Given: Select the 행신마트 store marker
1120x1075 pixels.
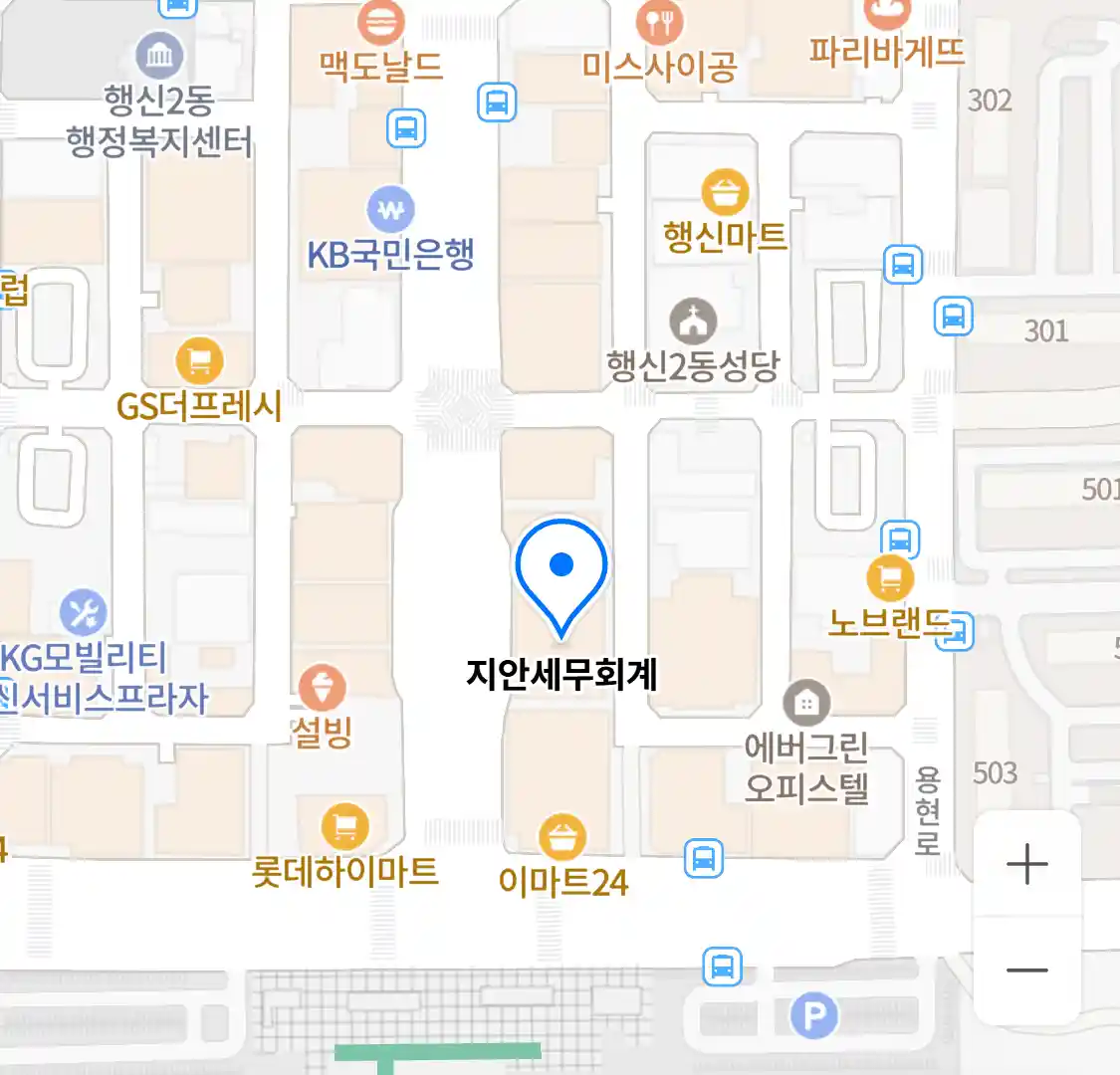Looking at the screenshot, I should (x=725, y=192).
